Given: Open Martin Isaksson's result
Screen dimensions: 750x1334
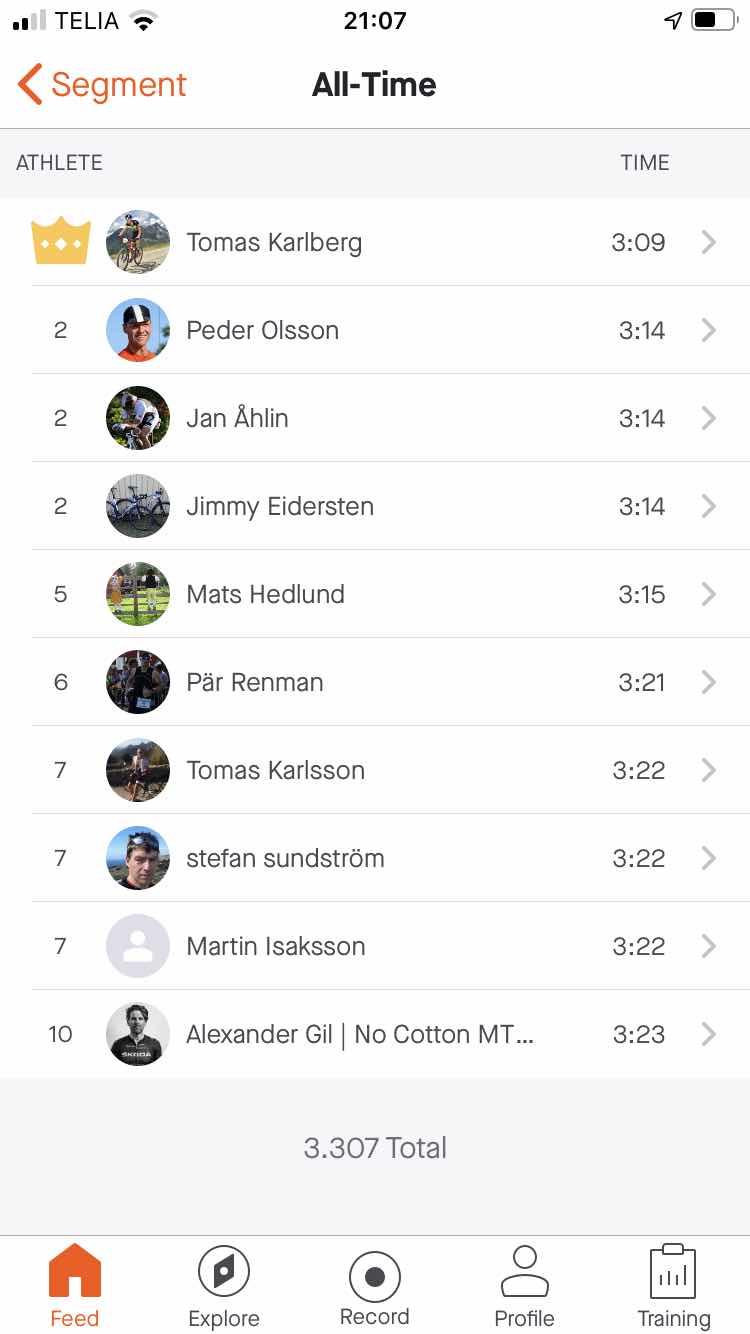Looking at the screenshot, I should (375, 946).
